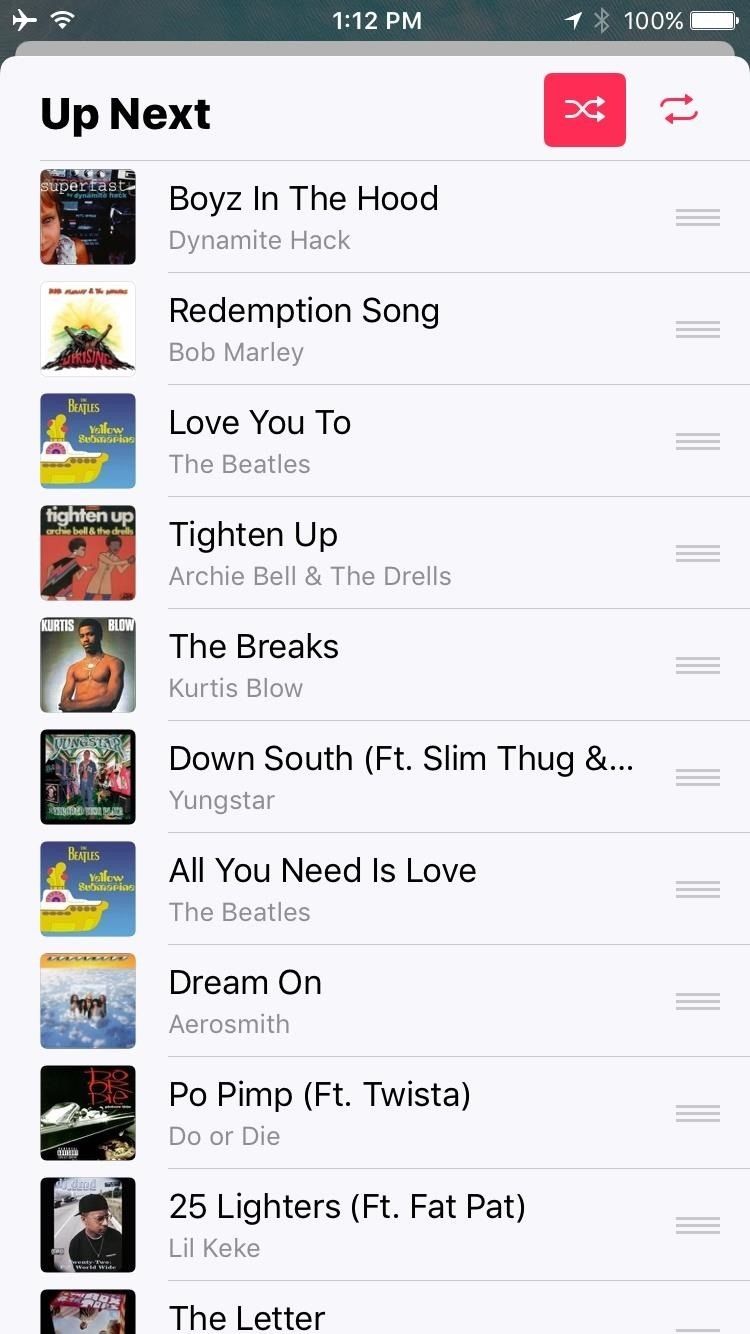Tap the Aerosmith Dream On album artwork
Image resolution: width=750 pixels, height=1334 pixels.
(x=87, y=1001)
